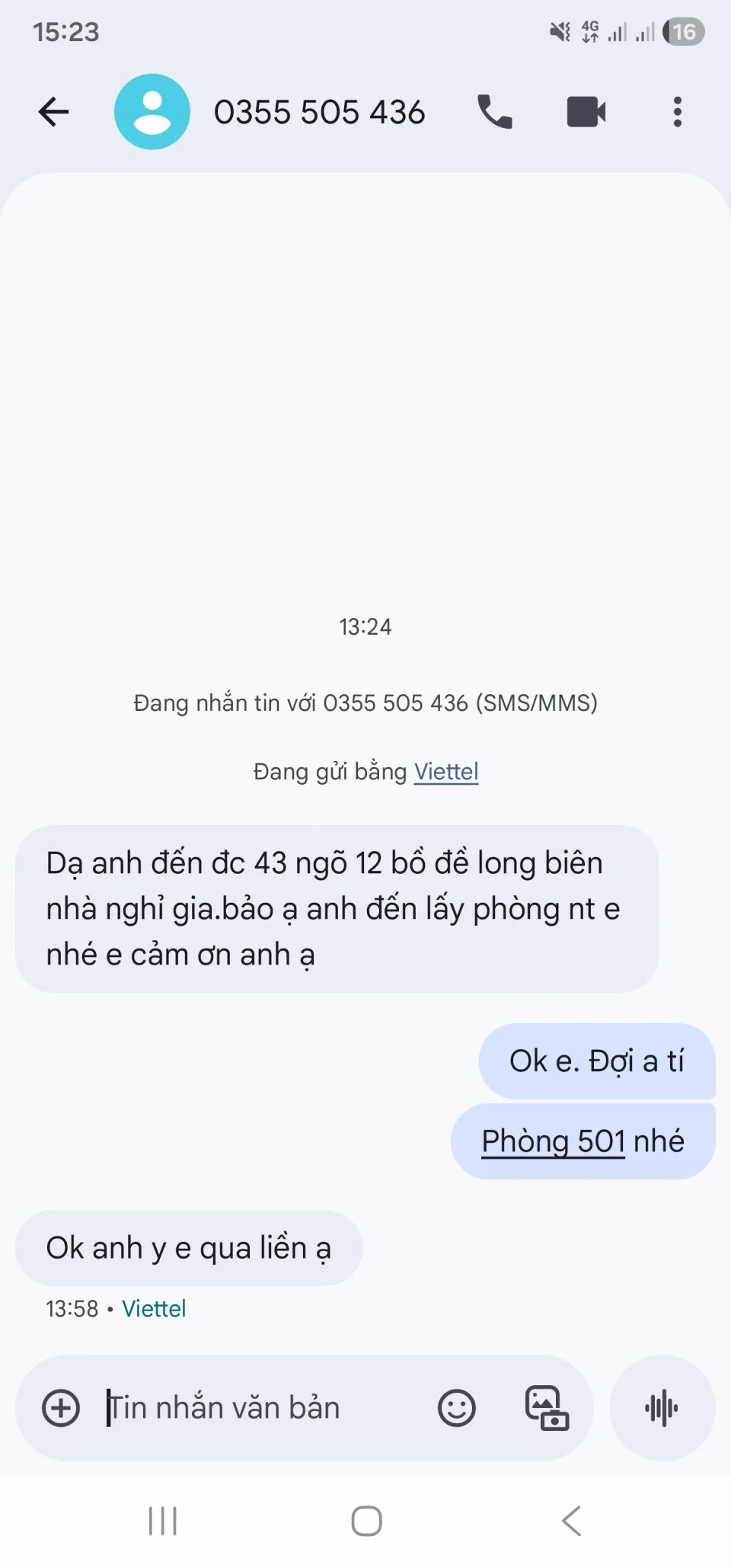Open the contact avatar for 0355 505 436
This screenshot has width=731, height=1568.
pos(152,112)
